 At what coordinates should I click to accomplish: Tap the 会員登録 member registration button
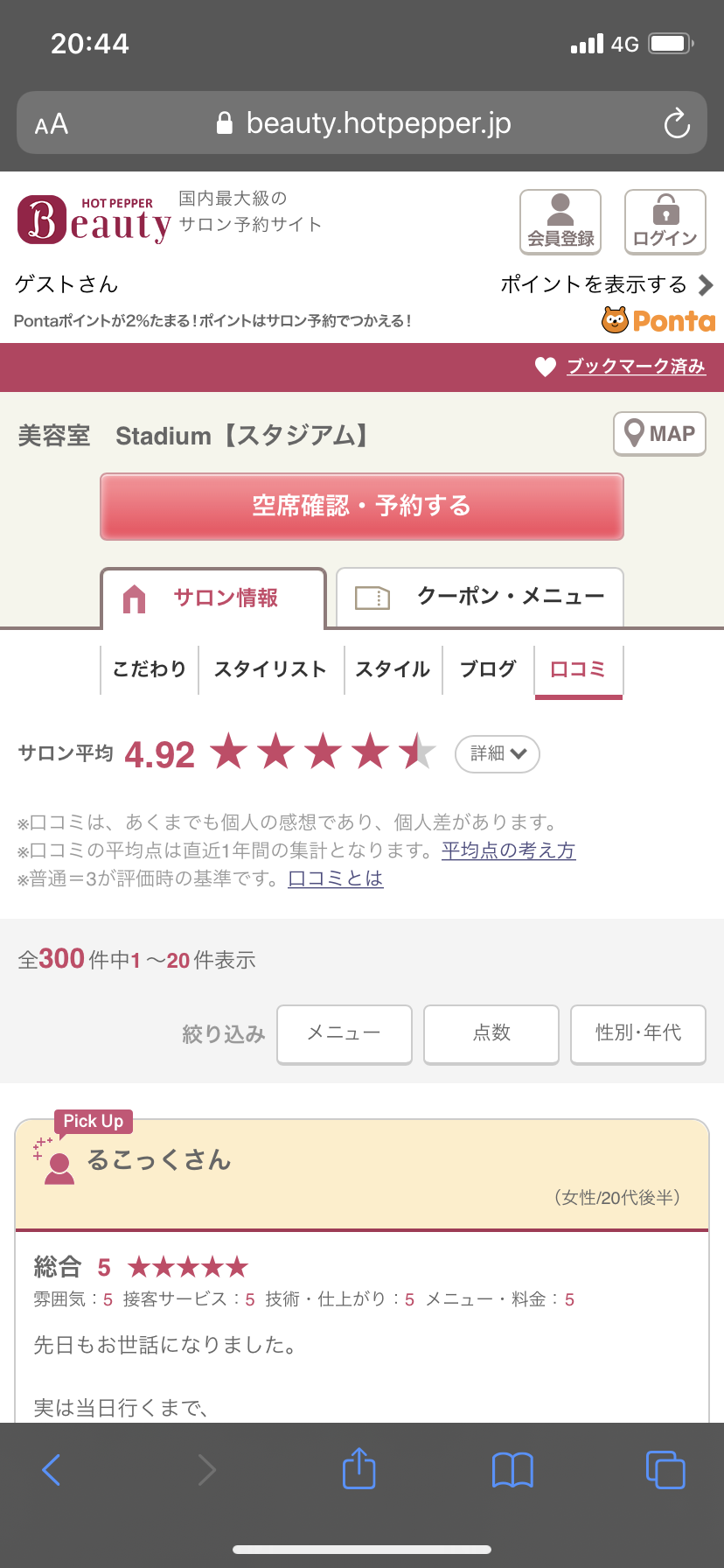(560, 221)
